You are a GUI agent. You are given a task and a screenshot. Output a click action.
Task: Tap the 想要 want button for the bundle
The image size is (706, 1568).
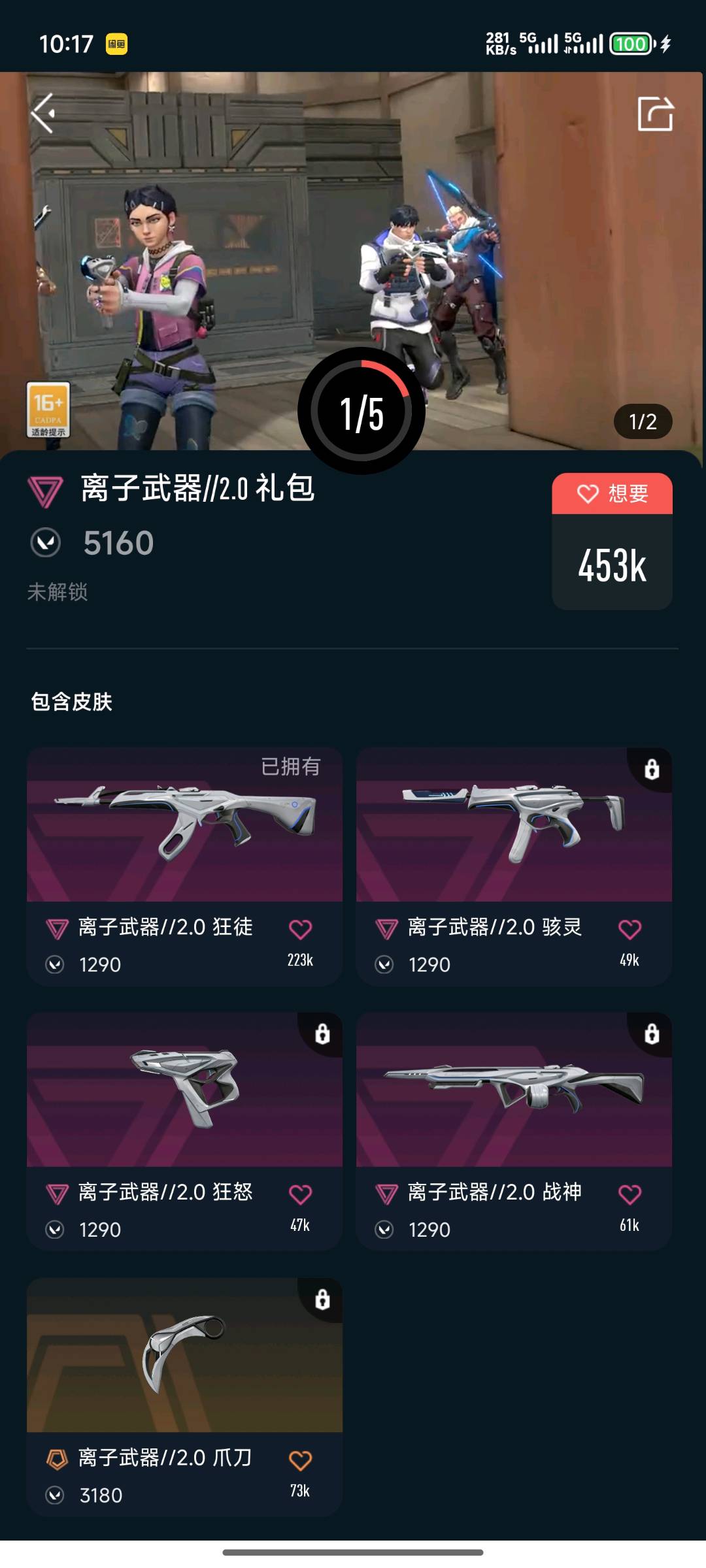612,494
